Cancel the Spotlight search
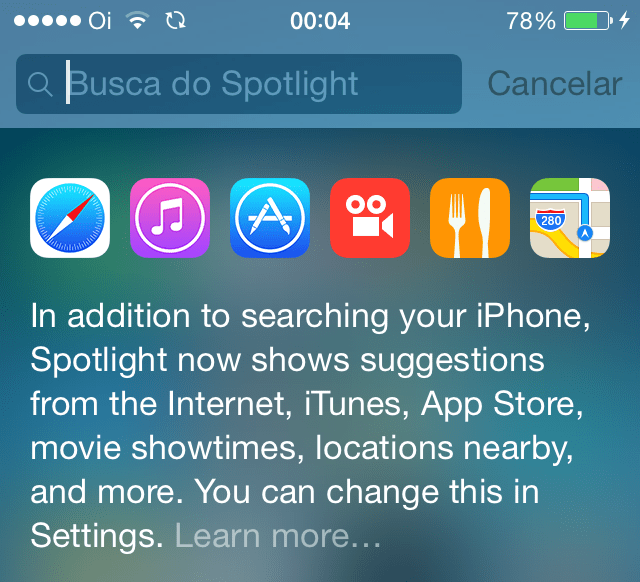 tap(554, 84)
